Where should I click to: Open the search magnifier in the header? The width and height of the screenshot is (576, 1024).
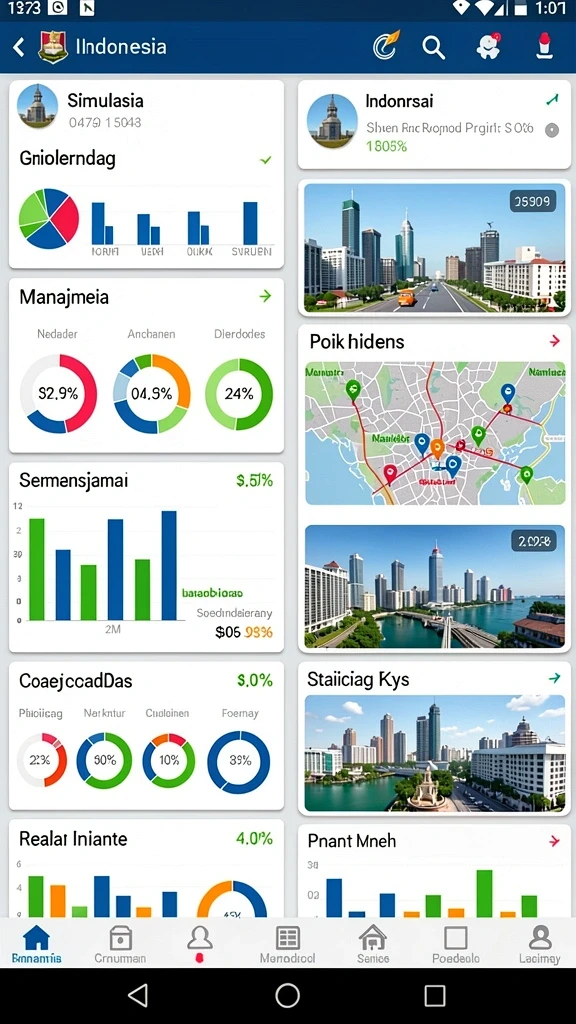point(434,47)
